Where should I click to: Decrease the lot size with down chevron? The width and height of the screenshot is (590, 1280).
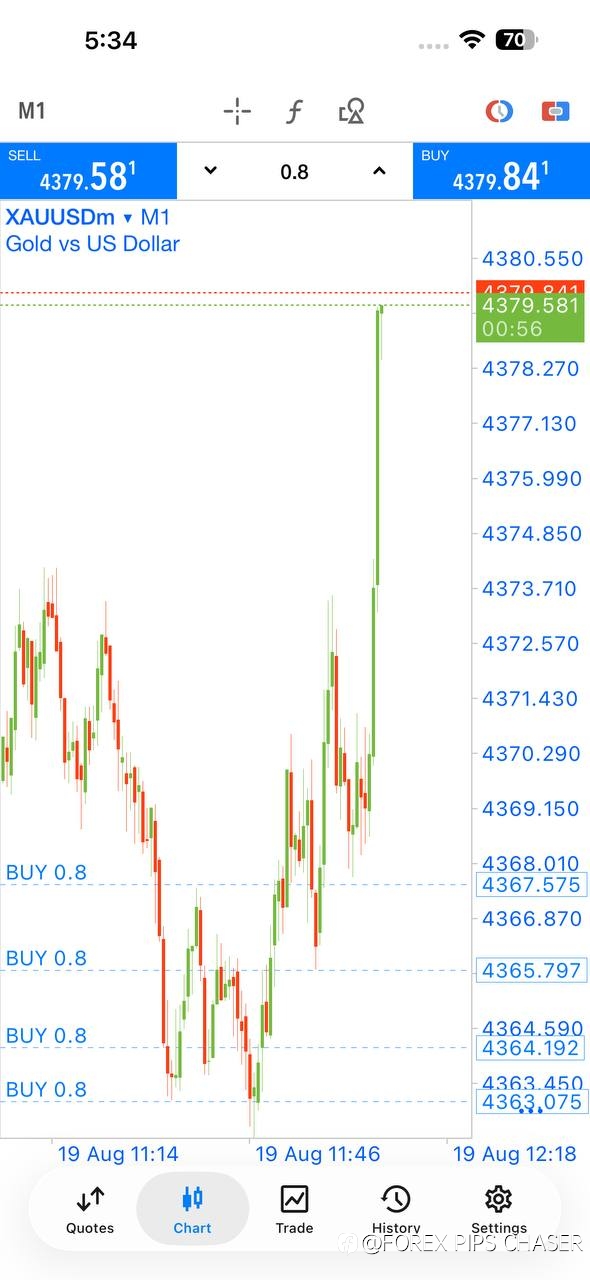[210, 171]
